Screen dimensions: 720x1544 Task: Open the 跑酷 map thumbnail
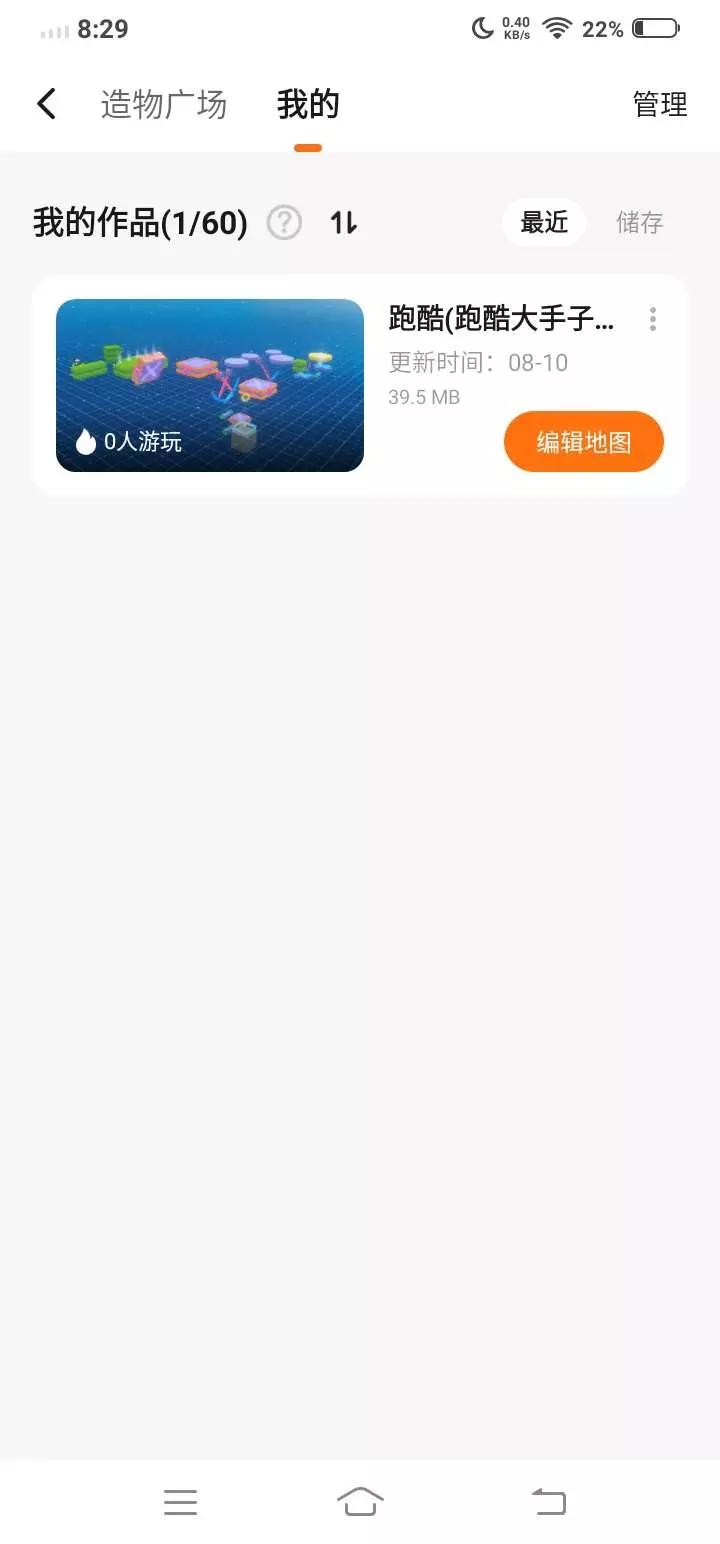coord(210,385)
